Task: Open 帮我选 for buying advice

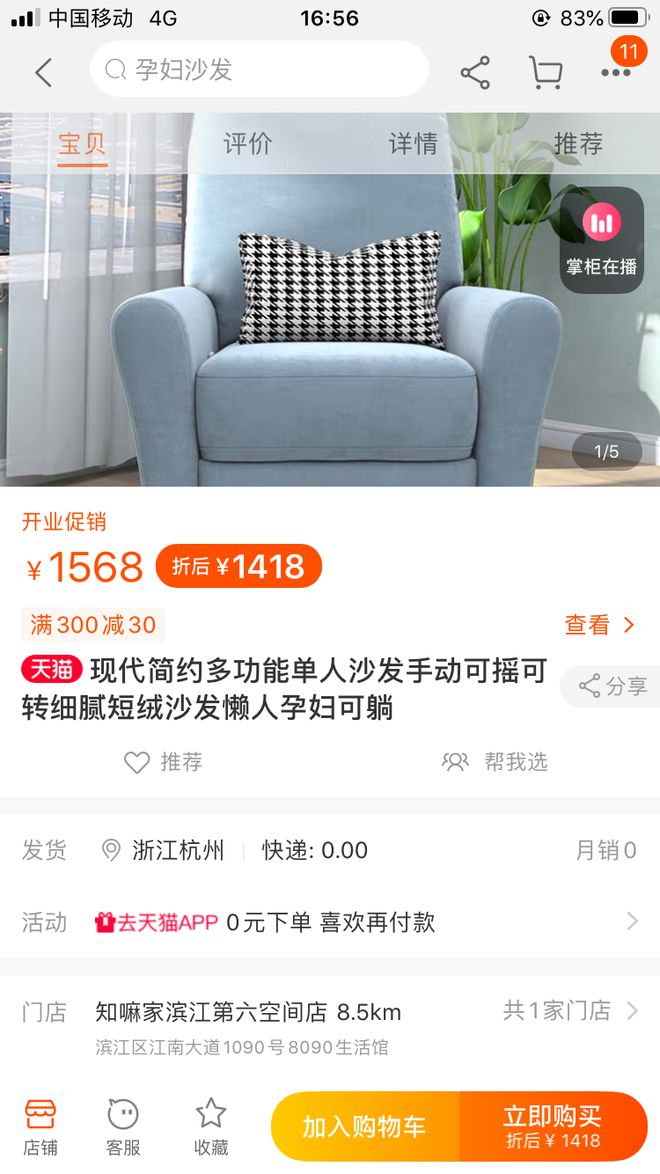Action: (x=495, y=762)
